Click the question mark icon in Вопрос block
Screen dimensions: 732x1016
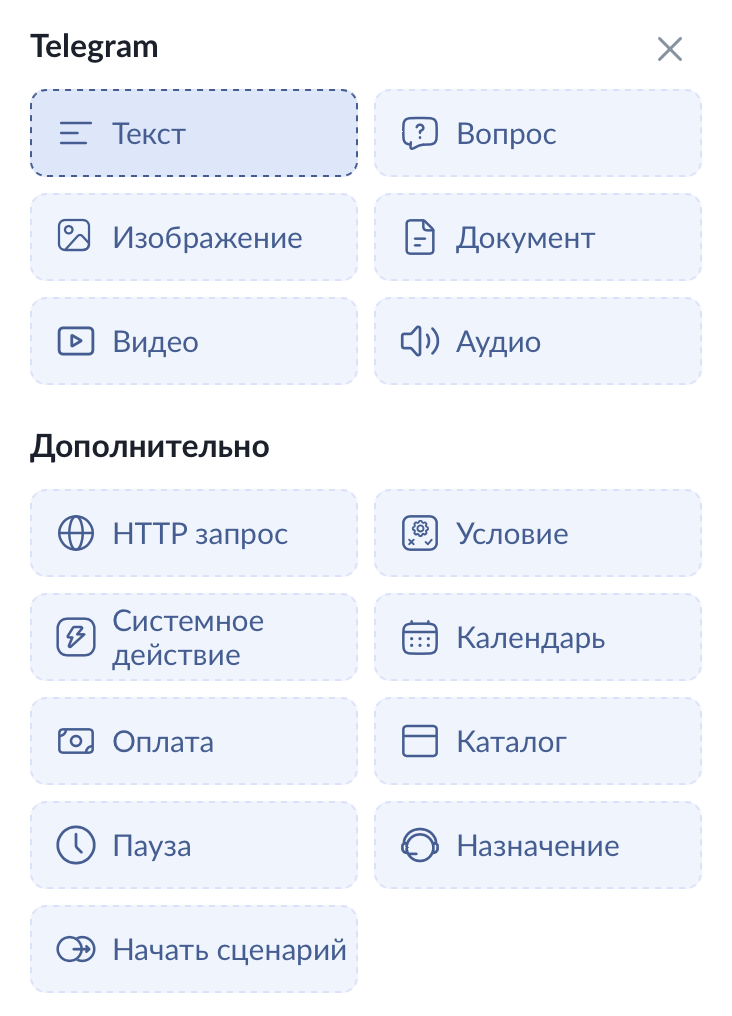420,133
